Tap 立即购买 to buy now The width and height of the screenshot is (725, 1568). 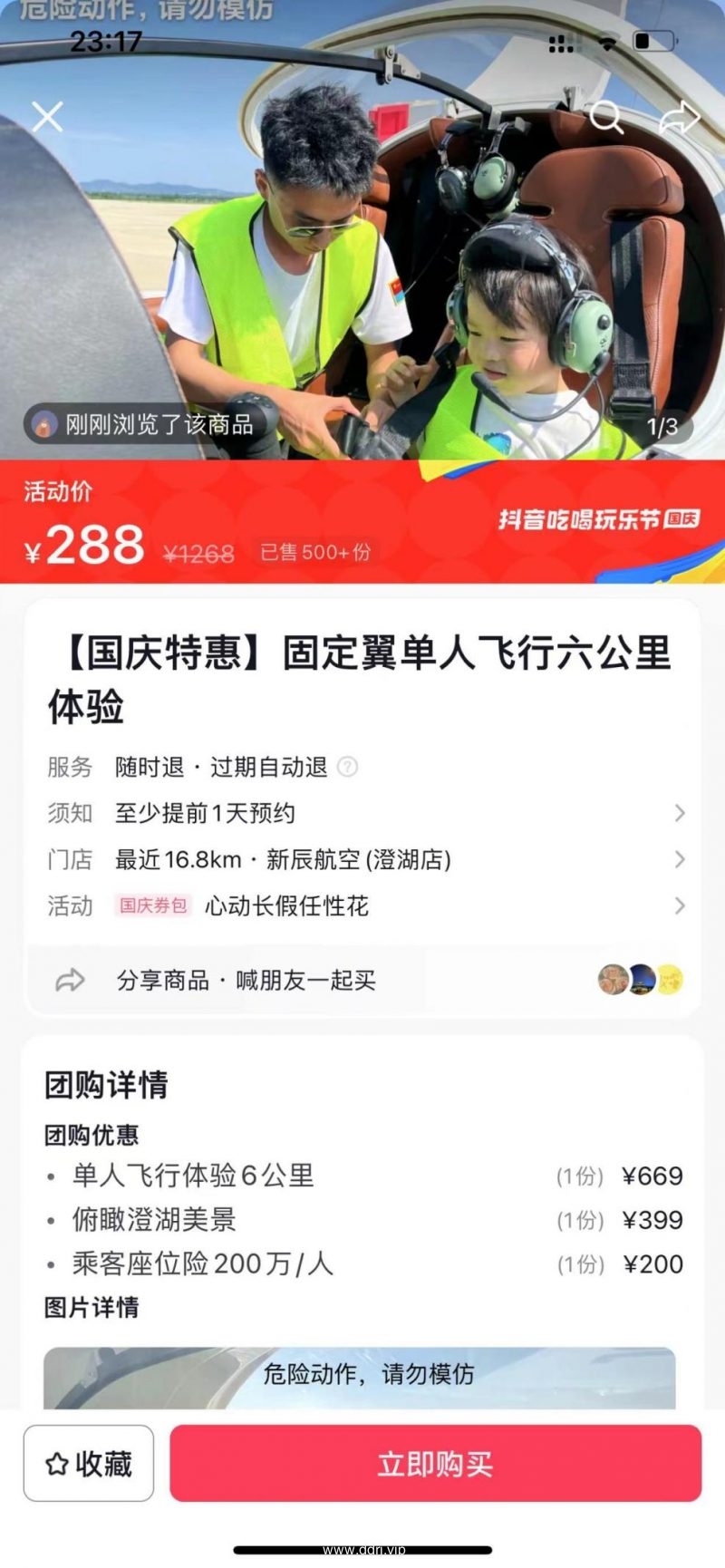click(435, 1463)
